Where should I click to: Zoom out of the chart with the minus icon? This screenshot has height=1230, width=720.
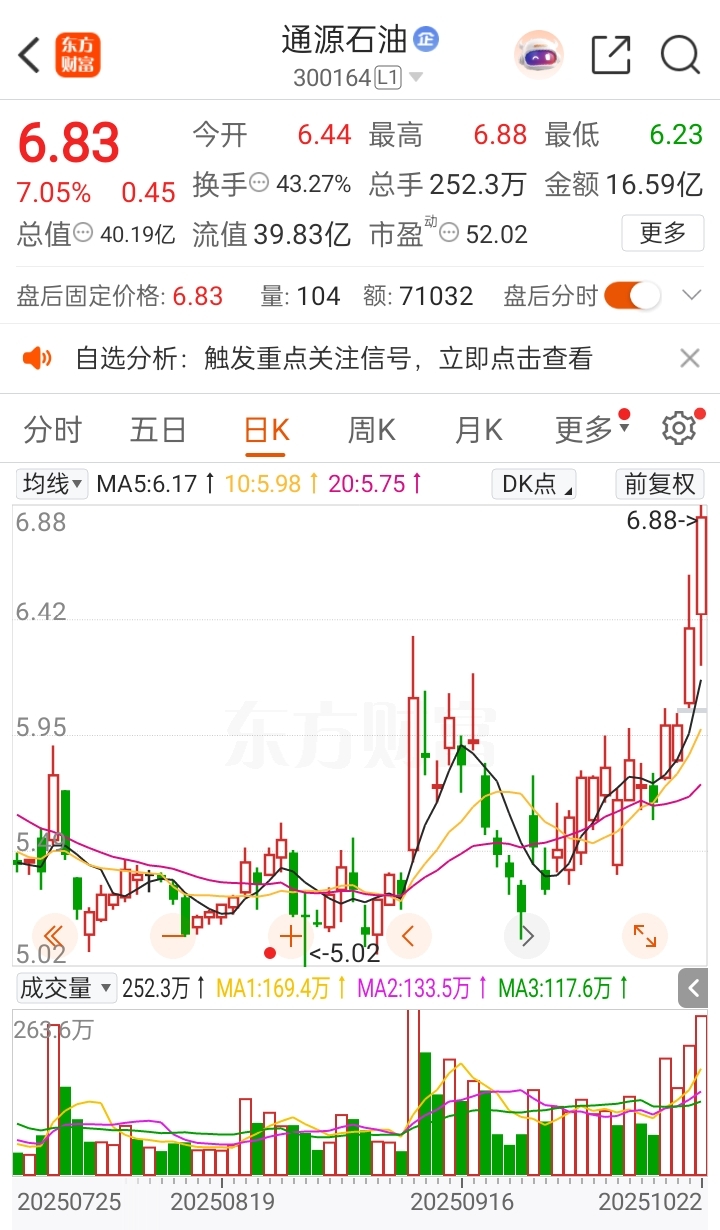pyautogui.click(x=173, y=935)
